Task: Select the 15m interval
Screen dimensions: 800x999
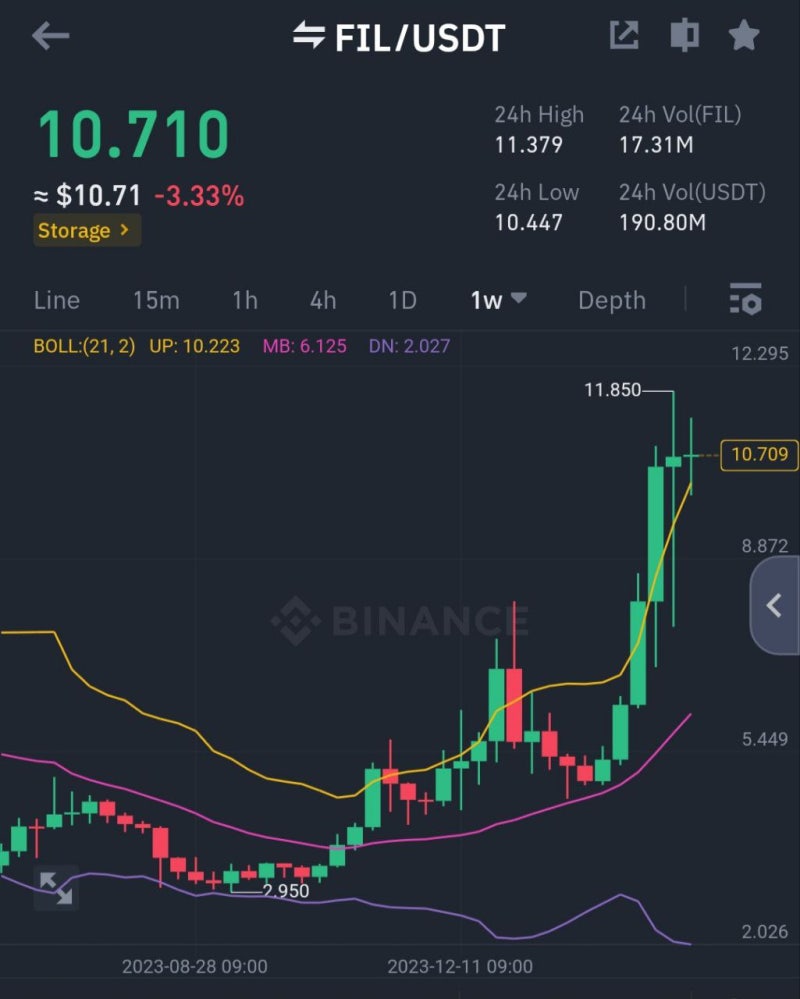Action: [x=156, y=300]
